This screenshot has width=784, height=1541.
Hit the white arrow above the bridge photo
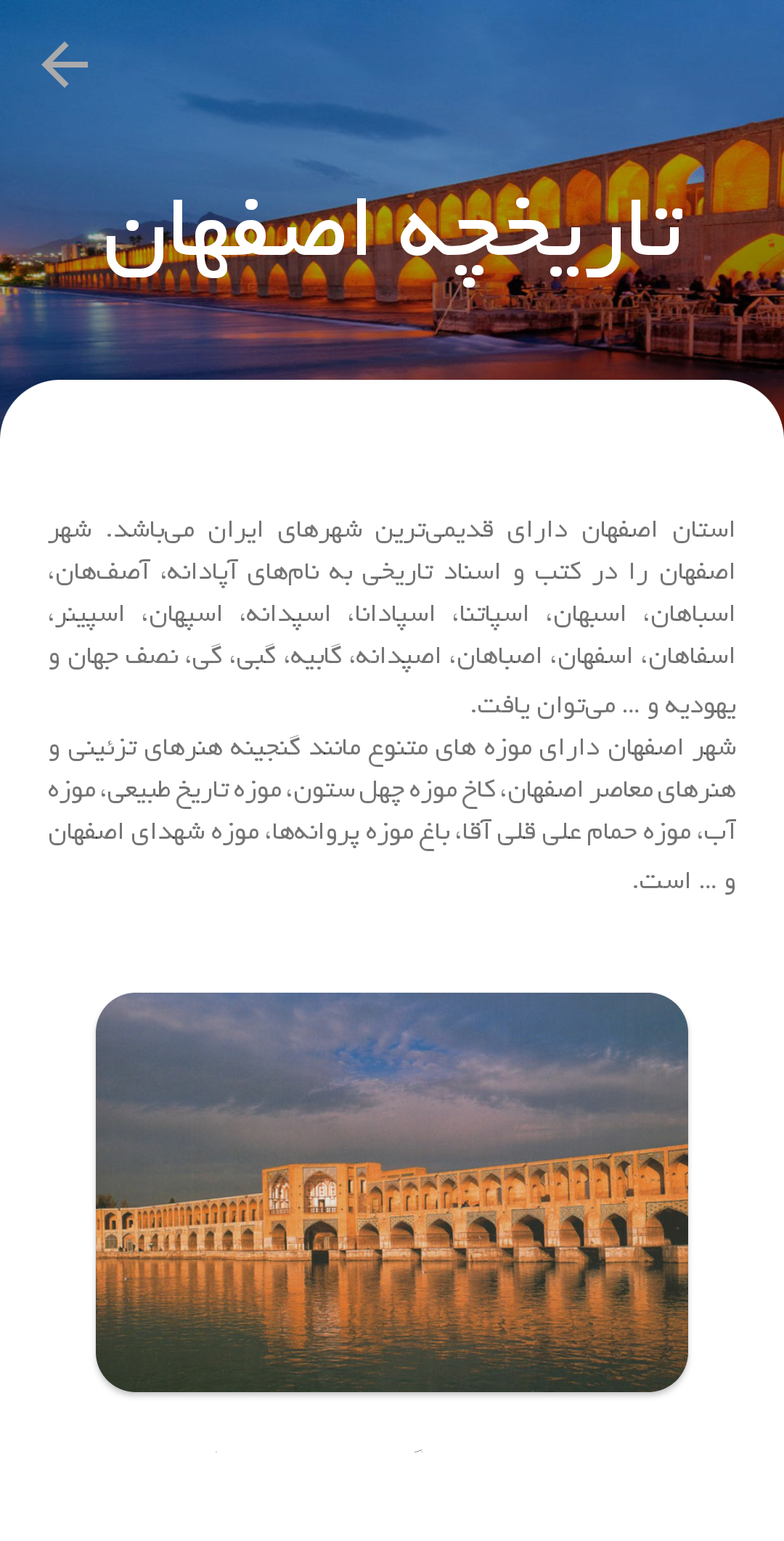[x=66, y=64]
